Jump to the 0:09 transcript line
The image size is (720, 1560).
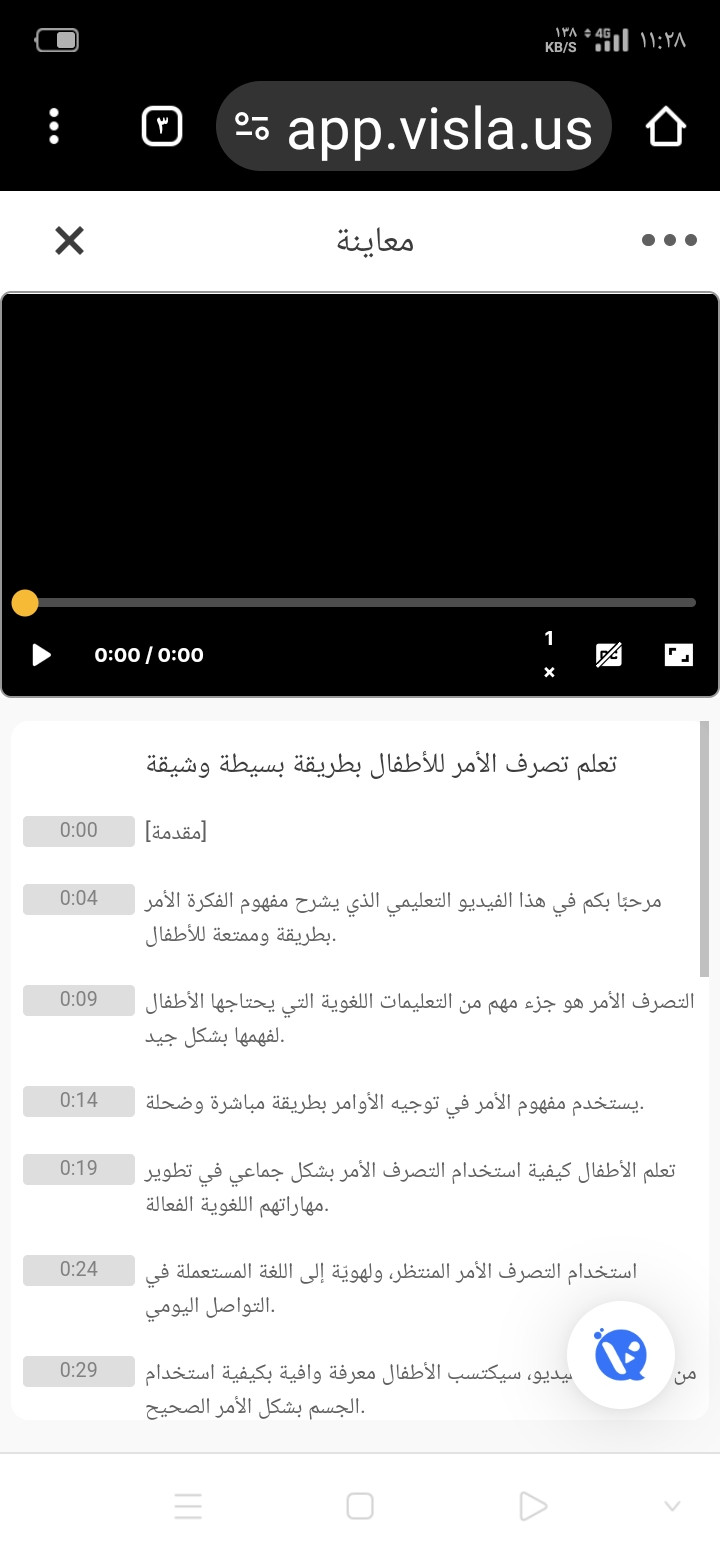pos(79,999)
